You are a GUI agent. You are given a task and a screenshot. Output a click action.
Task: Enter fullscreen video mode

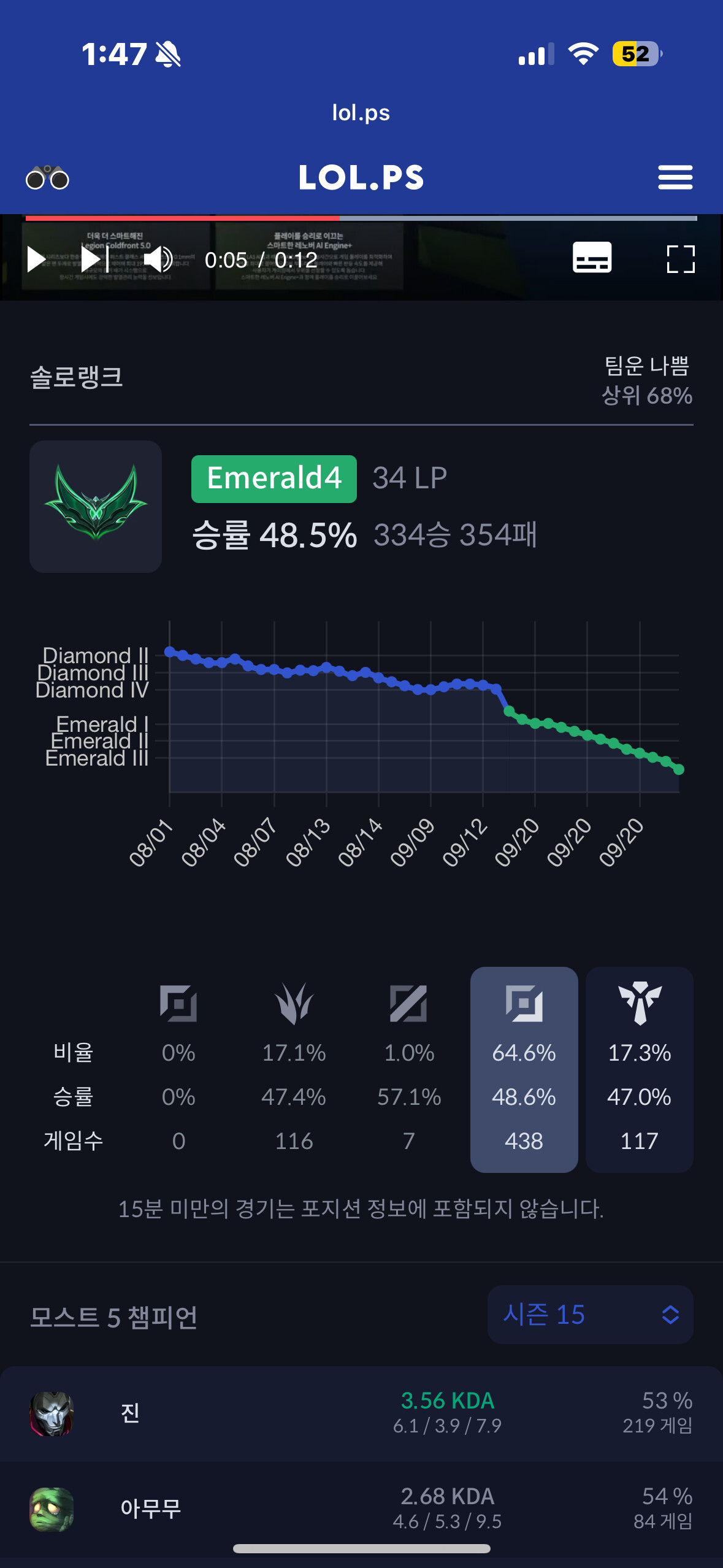click(681, 259)
